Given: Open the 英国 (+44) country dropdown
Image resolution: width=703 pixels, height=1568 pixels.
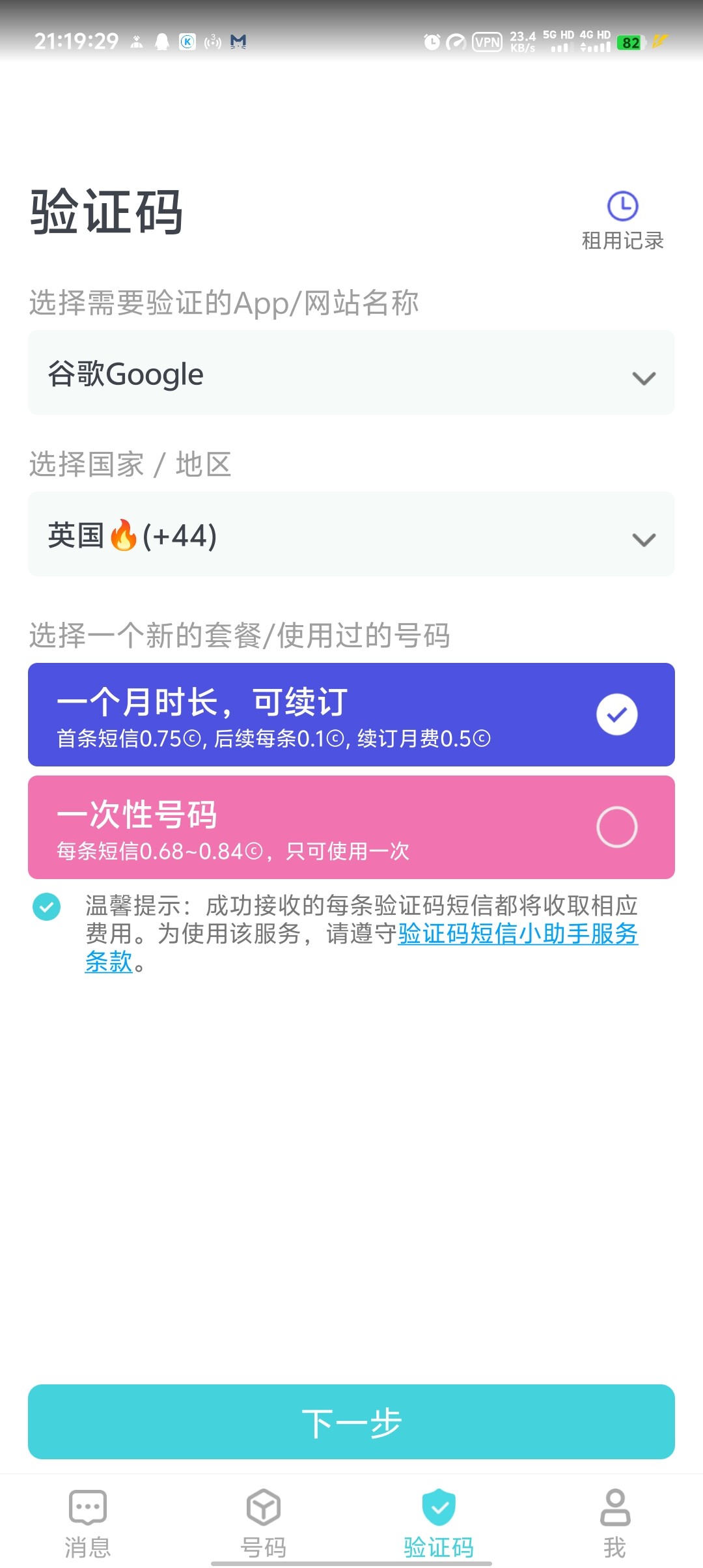Looking at the screenshot, I should 351,535.
